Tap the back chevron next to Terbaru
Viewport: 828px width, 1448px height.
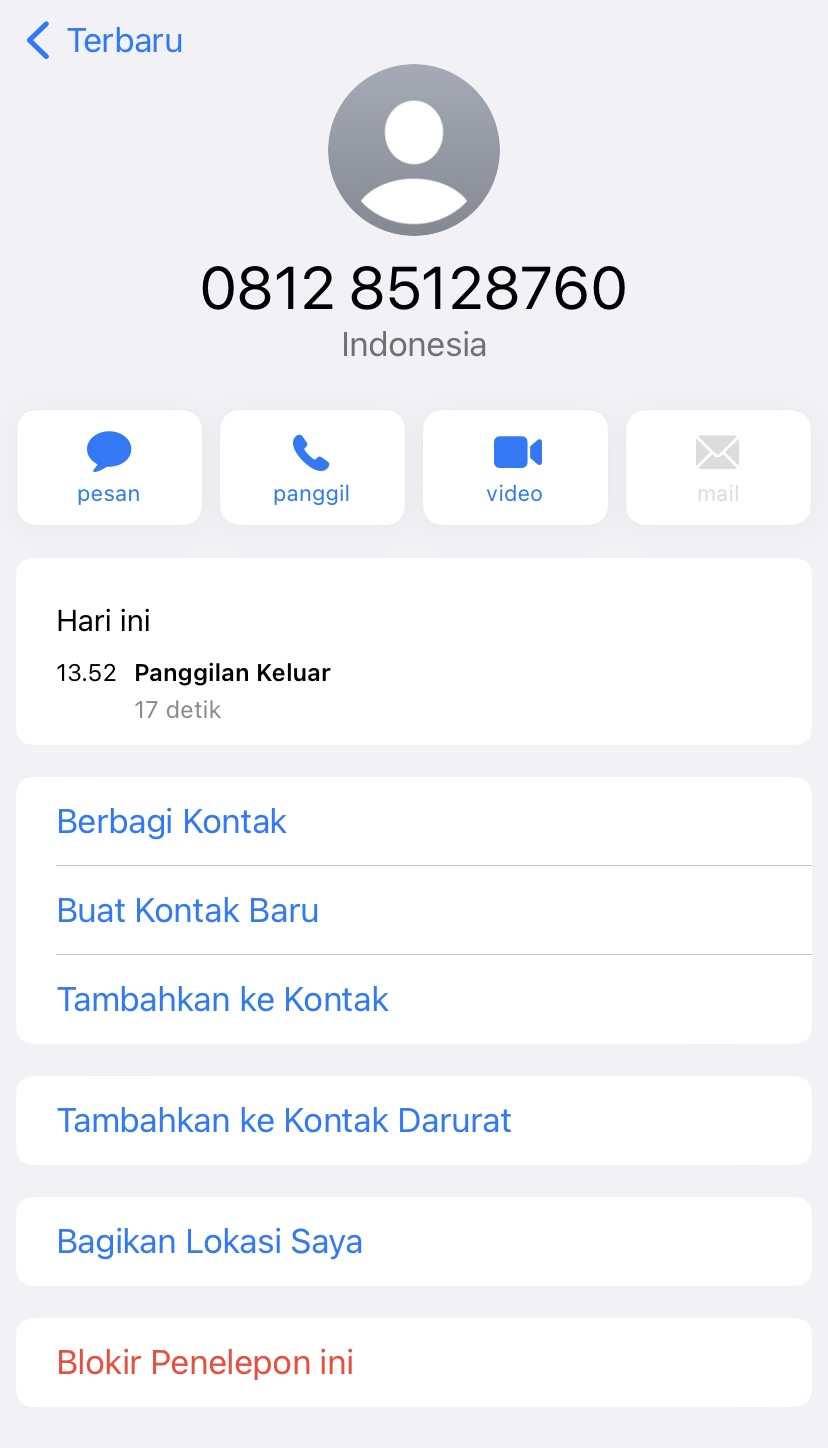(x=36, y=40)
